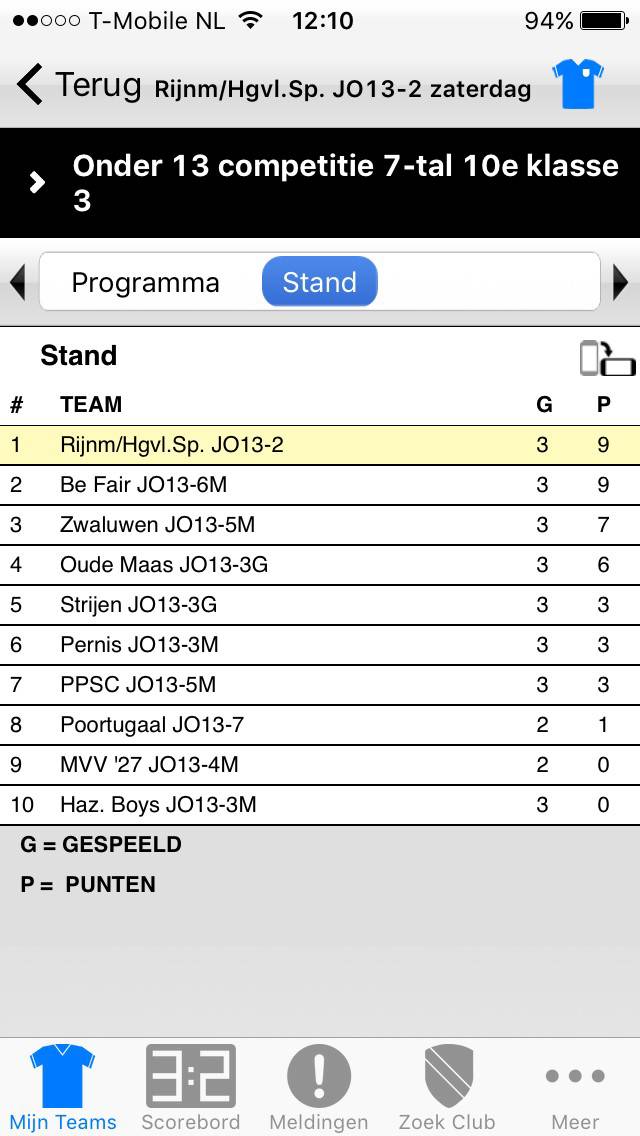Tap the rotate device icon next to Stand
The image size is (640, 1136).
pos(607,358)
